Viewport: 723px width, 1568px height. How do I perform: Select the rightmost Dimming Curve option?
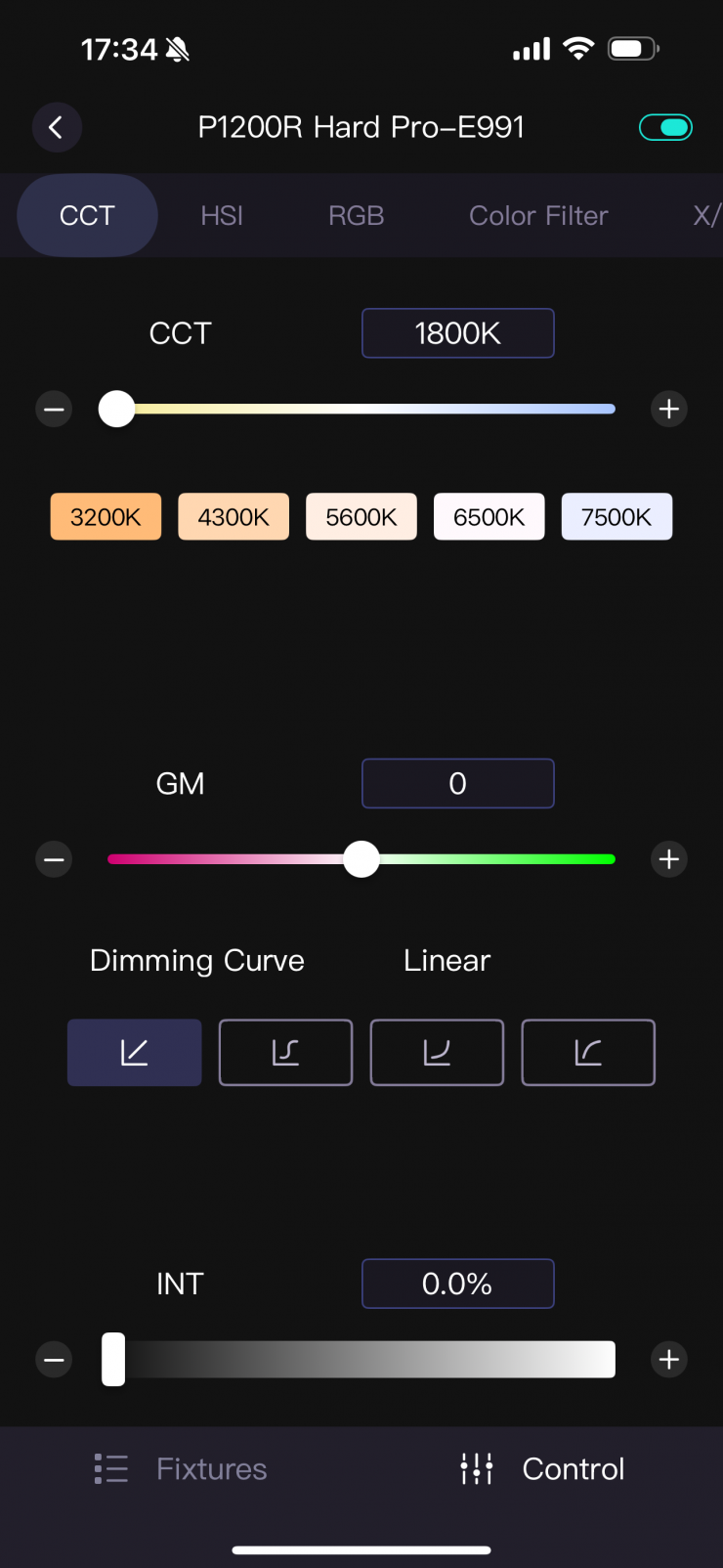(588, 1053)
